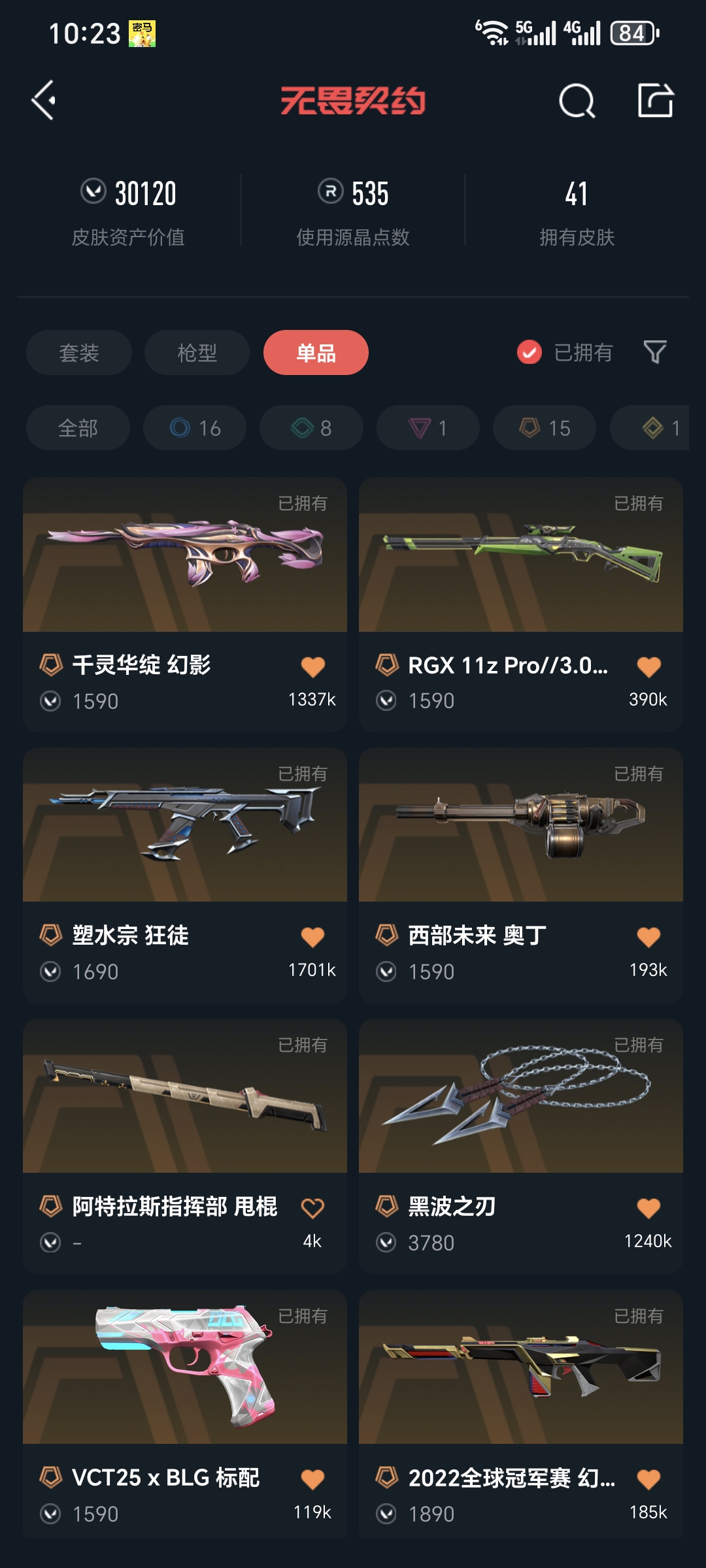Screen dimensions: 706x1568
Task: Filter by the blue tier chip showing 16
Action: point(195,428)
